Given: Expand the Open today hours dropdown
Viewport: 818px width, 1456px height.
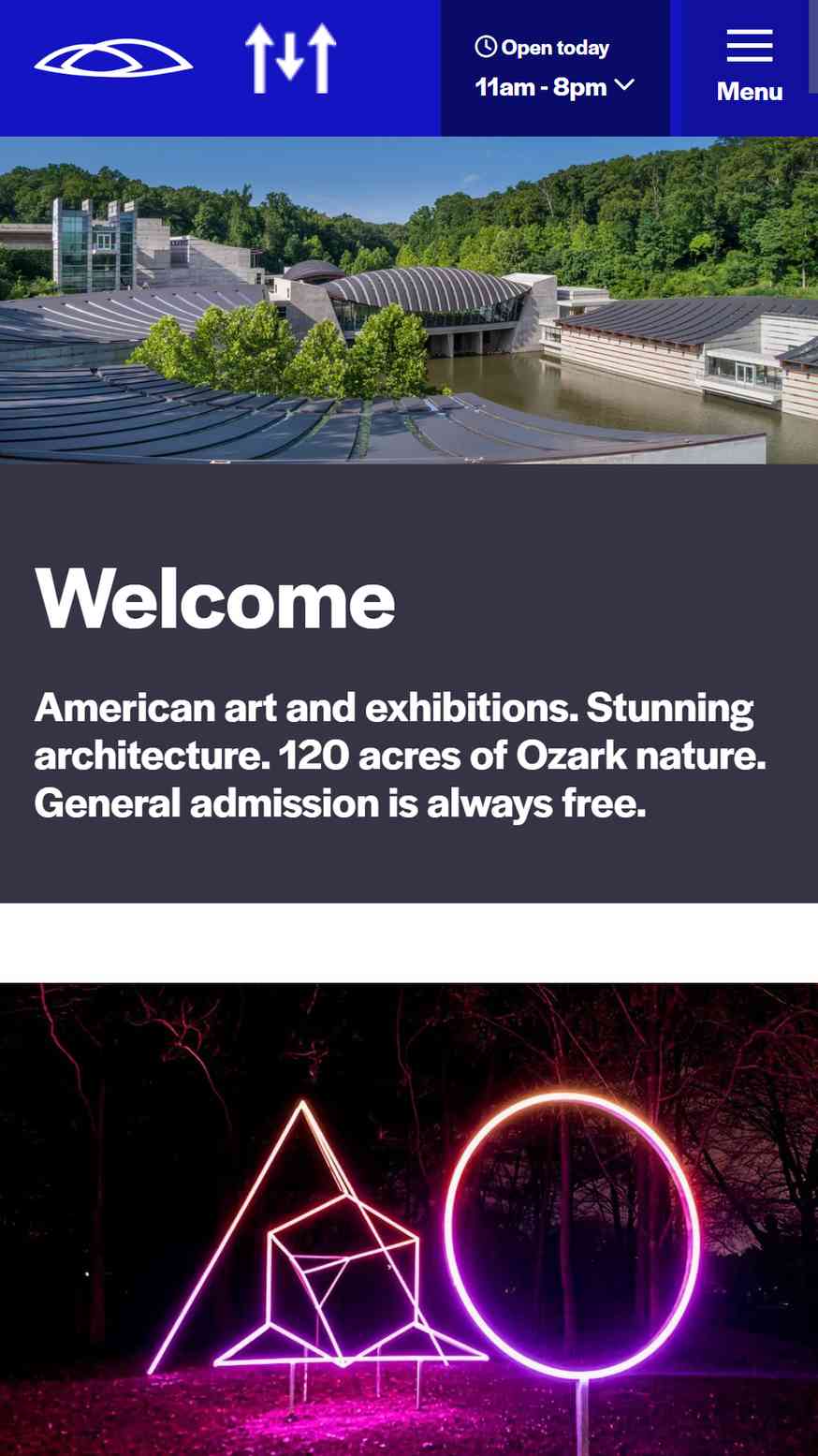Looking at the screenshot, I should click(555, 68).
